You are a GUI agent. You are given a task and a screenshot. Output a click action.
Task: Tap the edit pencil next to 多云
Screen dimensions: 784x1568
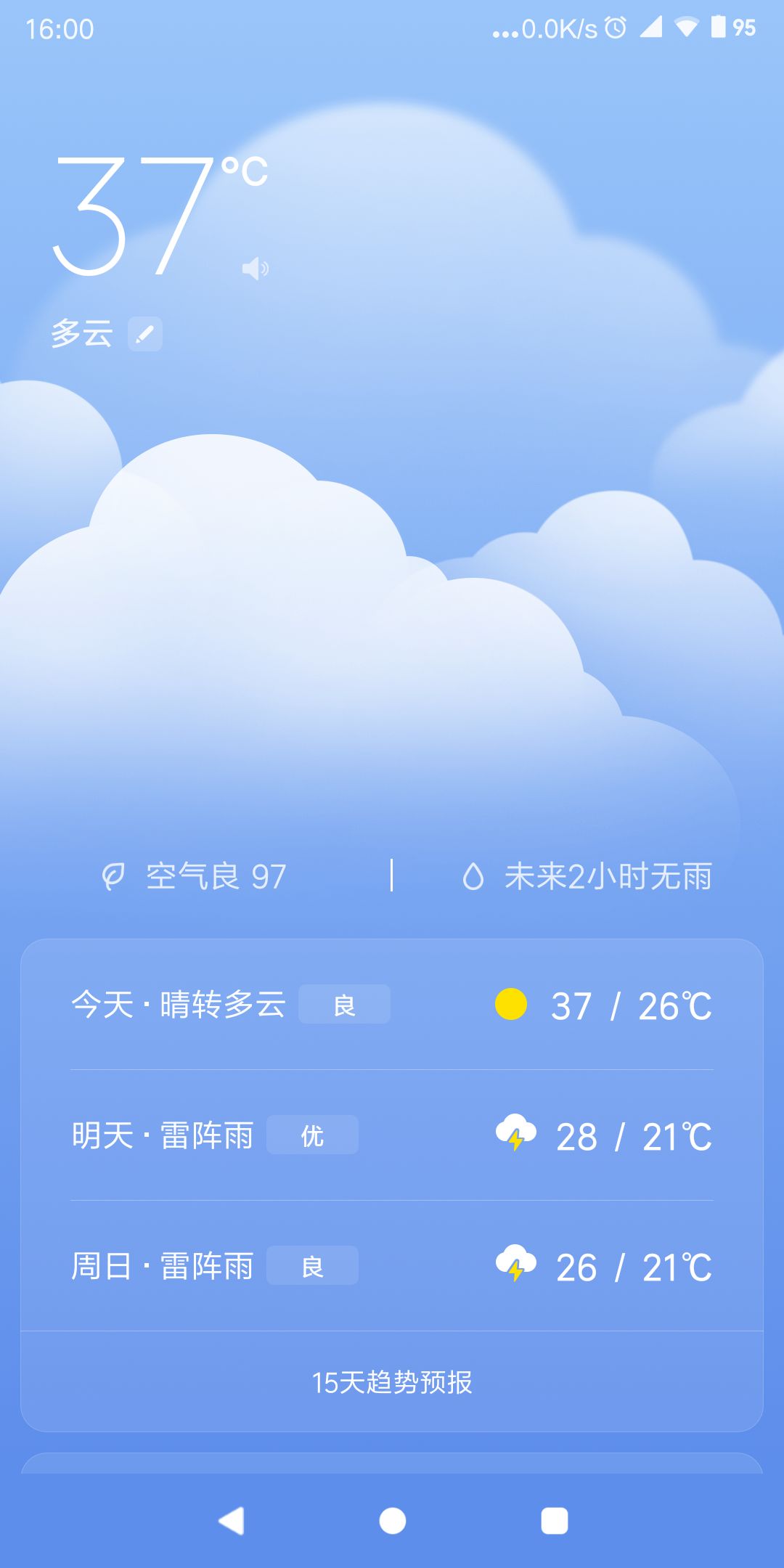[145, 334]
